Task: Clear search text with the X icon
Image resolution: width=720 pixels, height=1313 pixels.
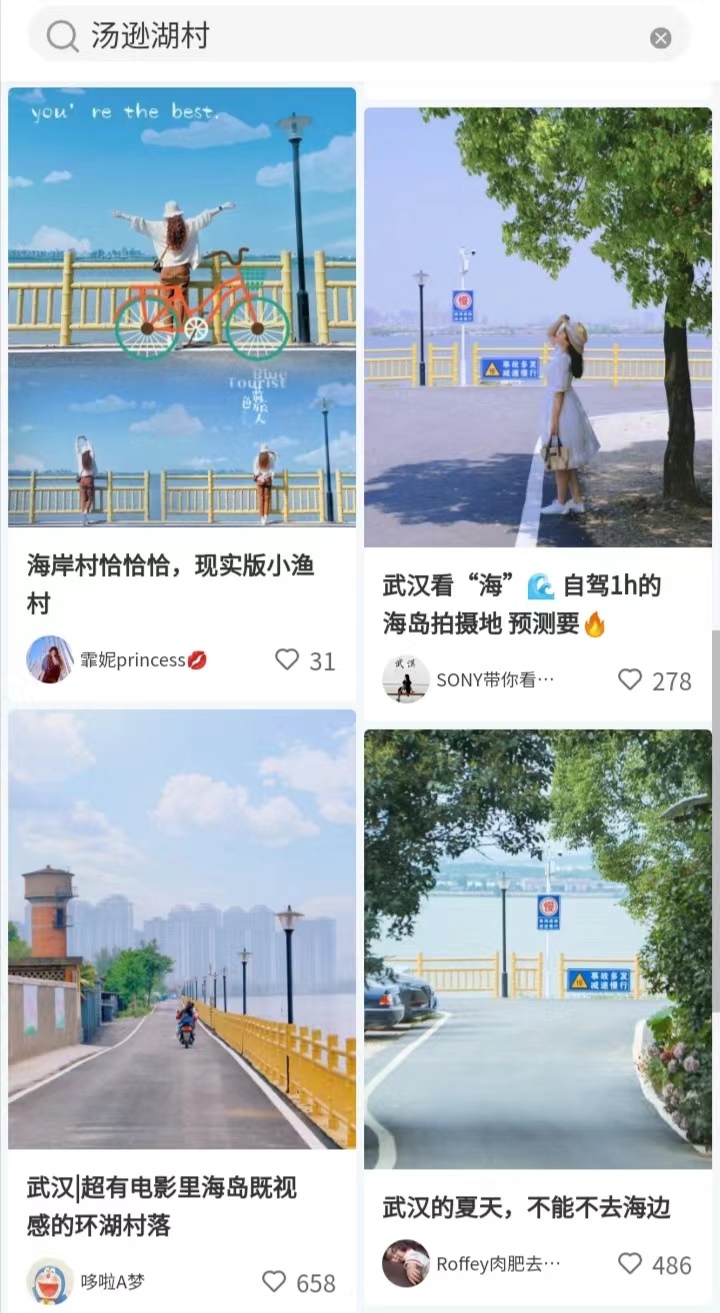Action: (660, 37)
